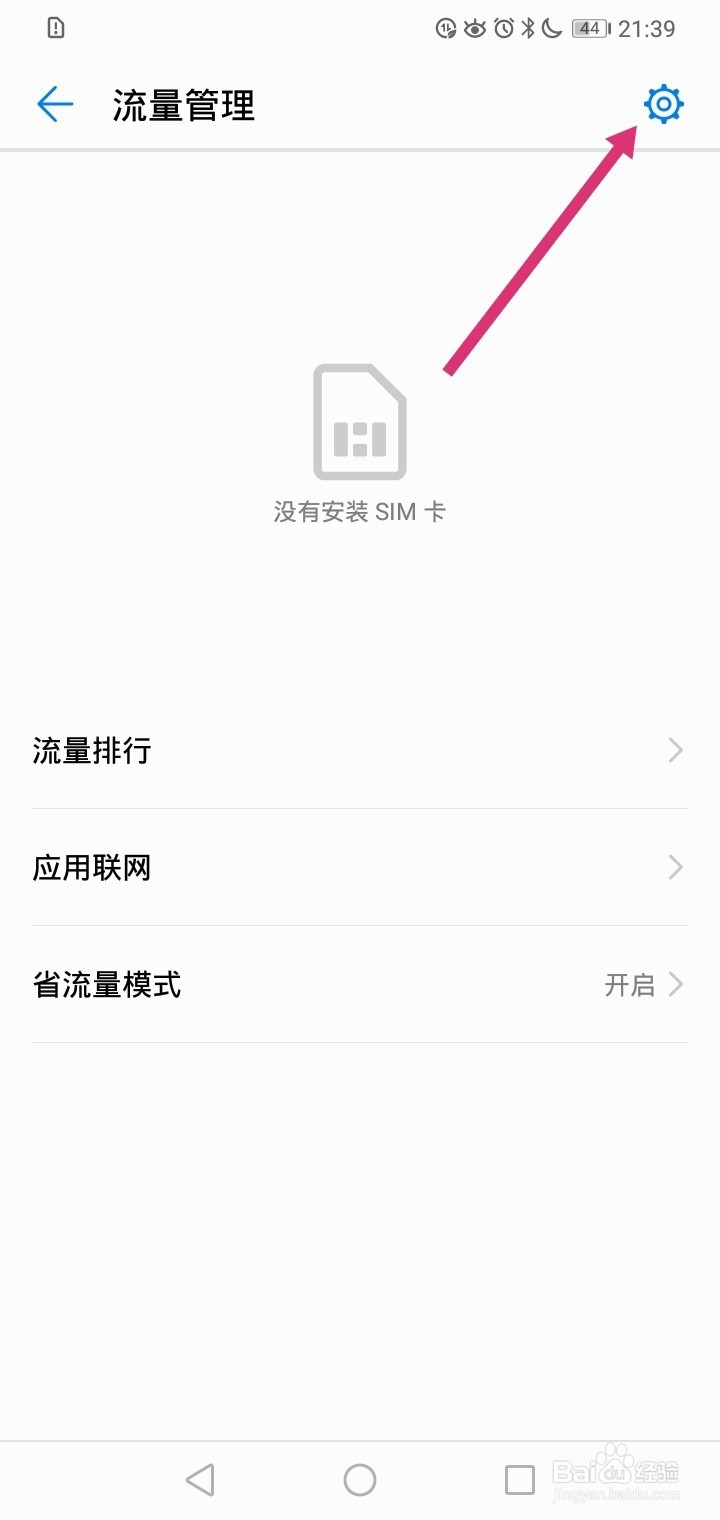Expand the 应用联网 row chevron
720x1520 pixels.
[676, 867]
